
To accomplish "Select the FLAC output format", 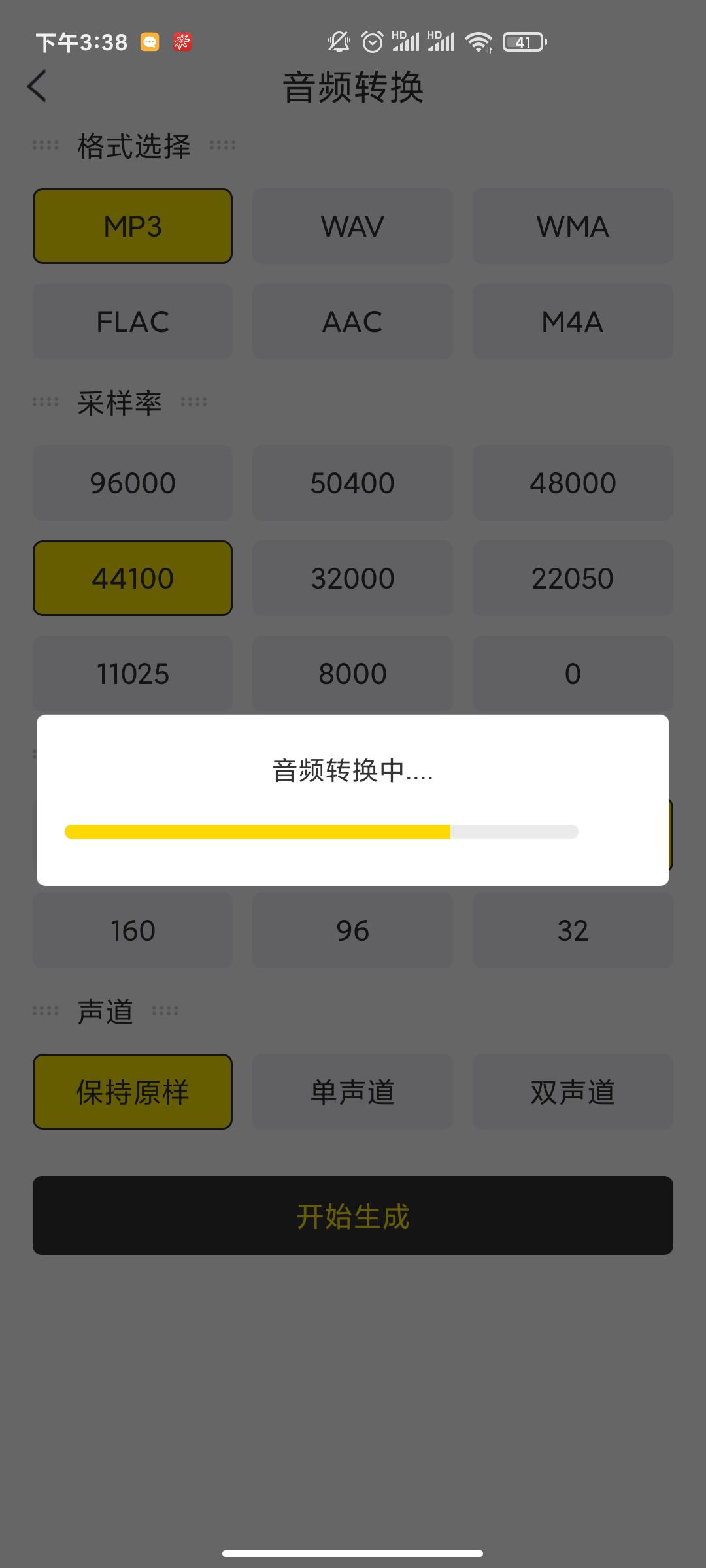I will pyautogui.click(x=132, y=321).
